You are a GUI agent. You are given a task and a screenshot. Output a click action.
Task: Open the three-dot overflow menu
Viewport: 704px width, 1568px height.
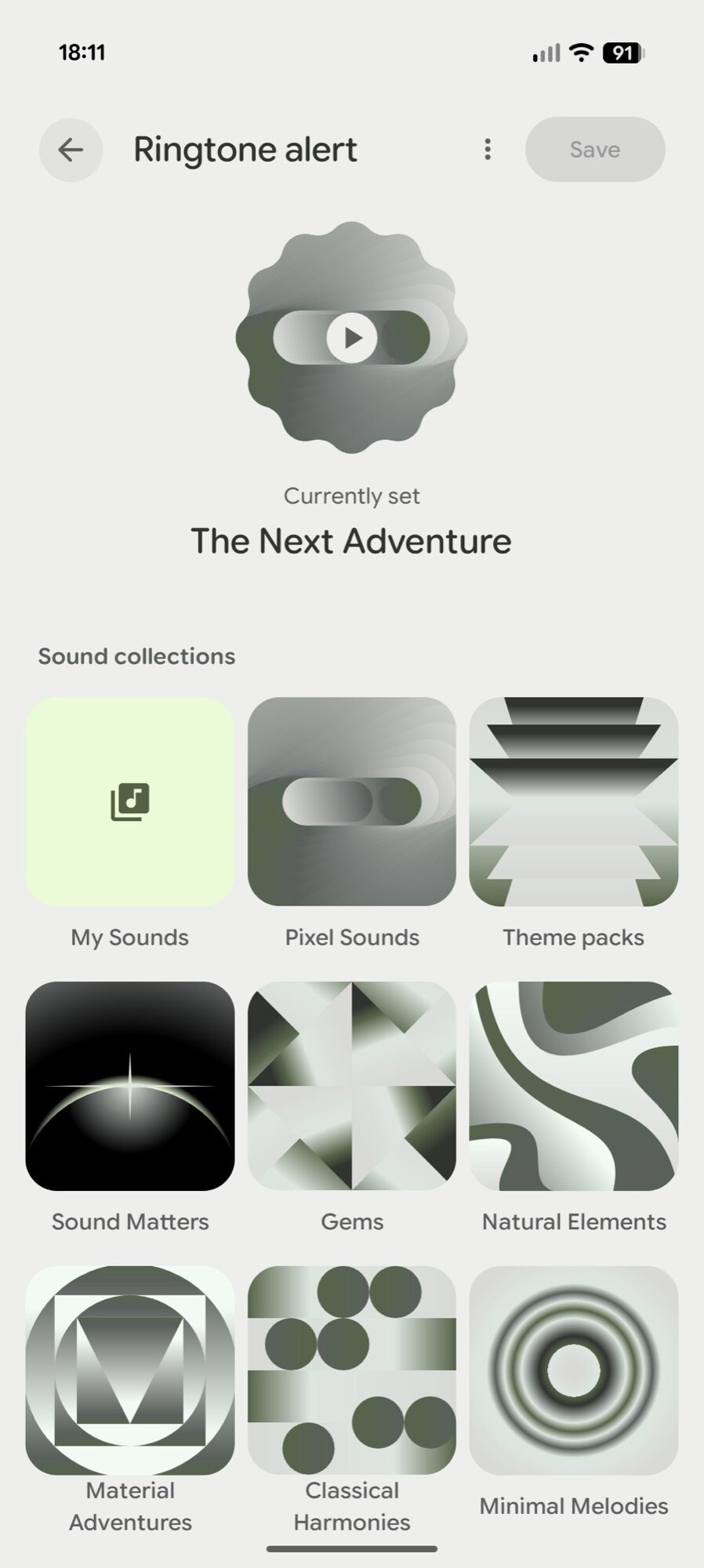click(x=488, y=150)
